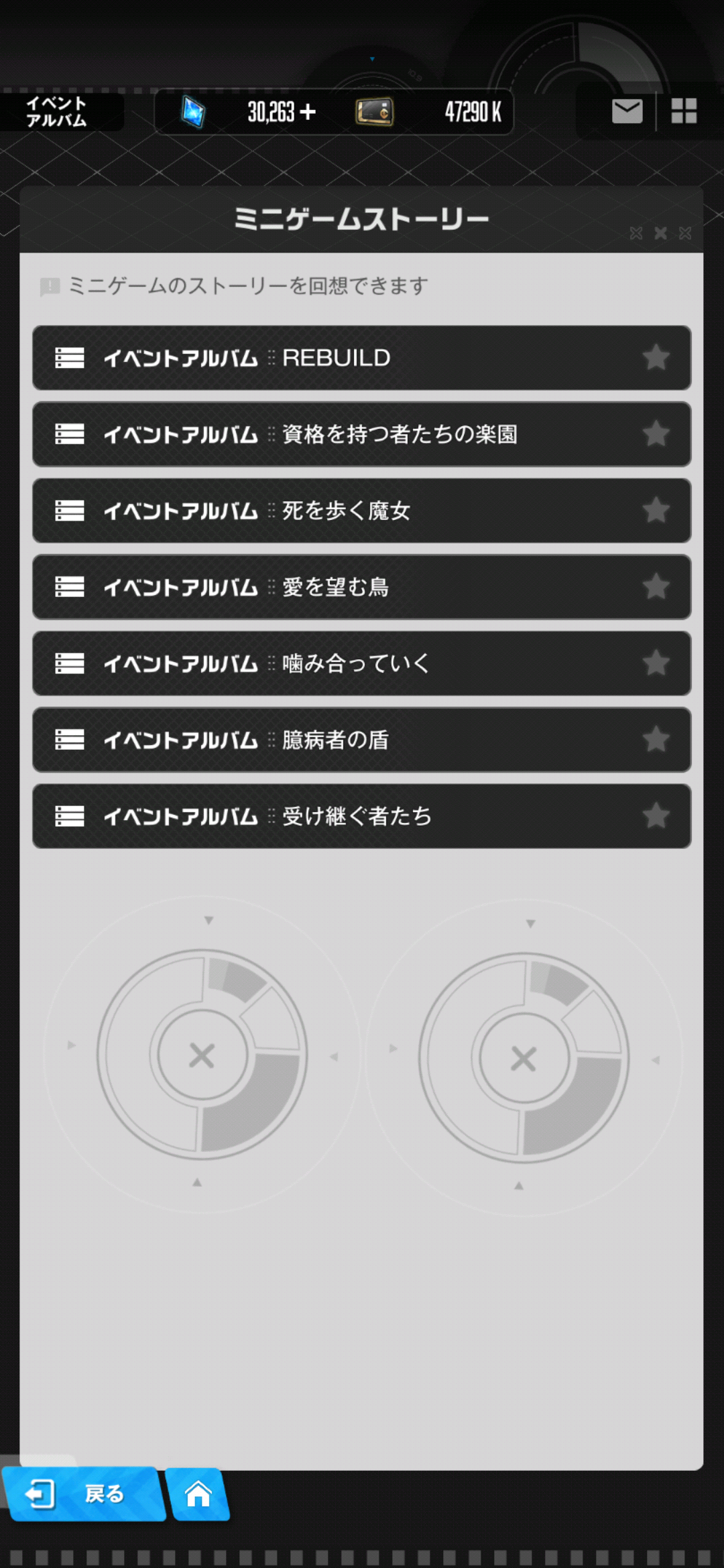724x1568 pixels.
Task: Return to the home screen
Action: point(198,1494)
